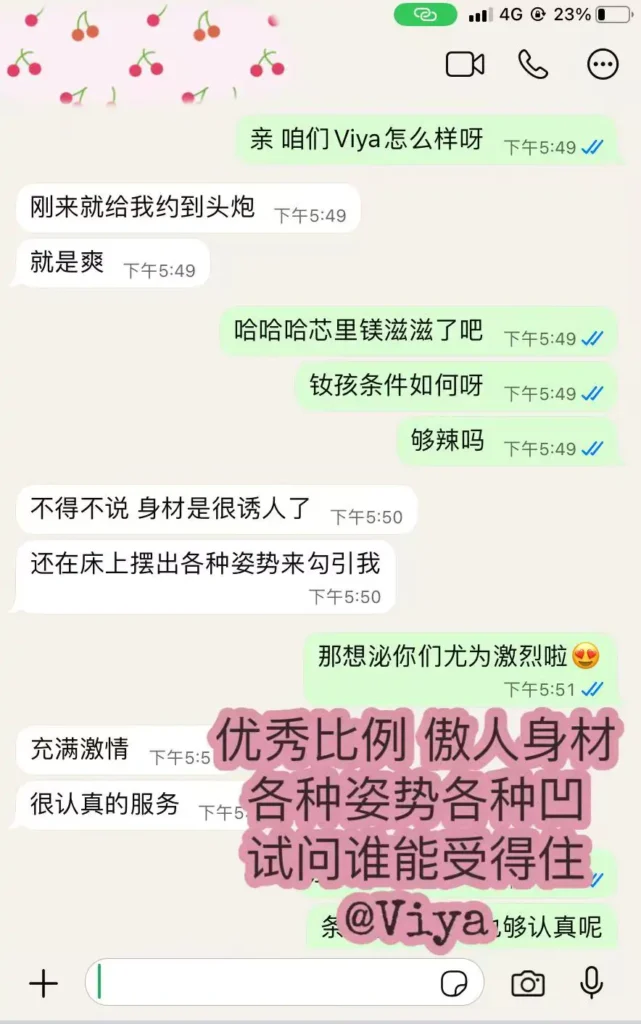The width and height of the screenshot is (641, 1024).
Task: Tap the microphone to record a voice message
Action: pyautogui.click(x=592, y=983)
